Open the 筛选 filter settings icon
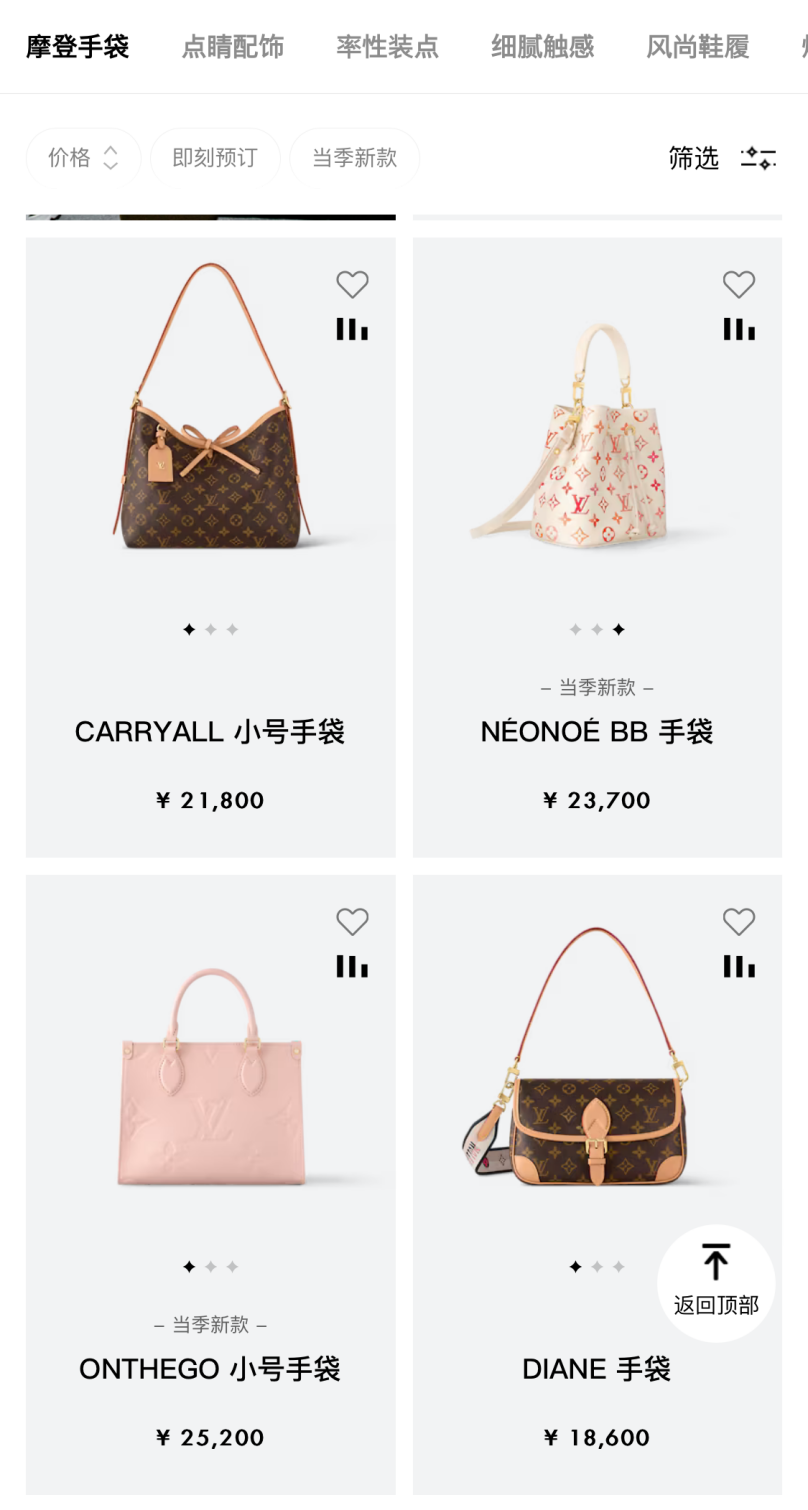Viewport: 808px width, 1510px height. pyautogui.click(x=757, y=158)
